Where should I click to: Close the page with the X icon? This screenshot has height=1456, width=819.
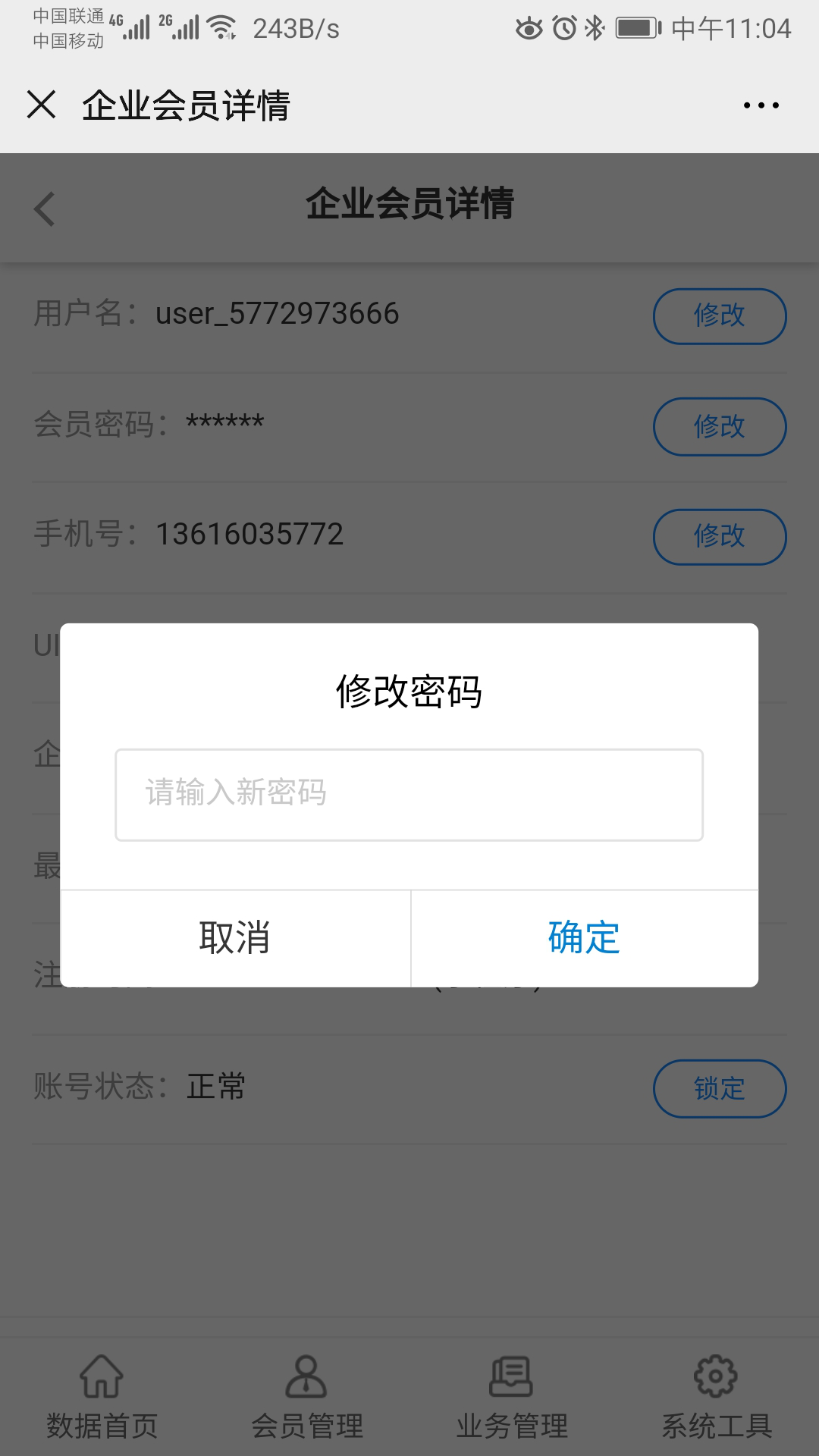tap(42, 105)
